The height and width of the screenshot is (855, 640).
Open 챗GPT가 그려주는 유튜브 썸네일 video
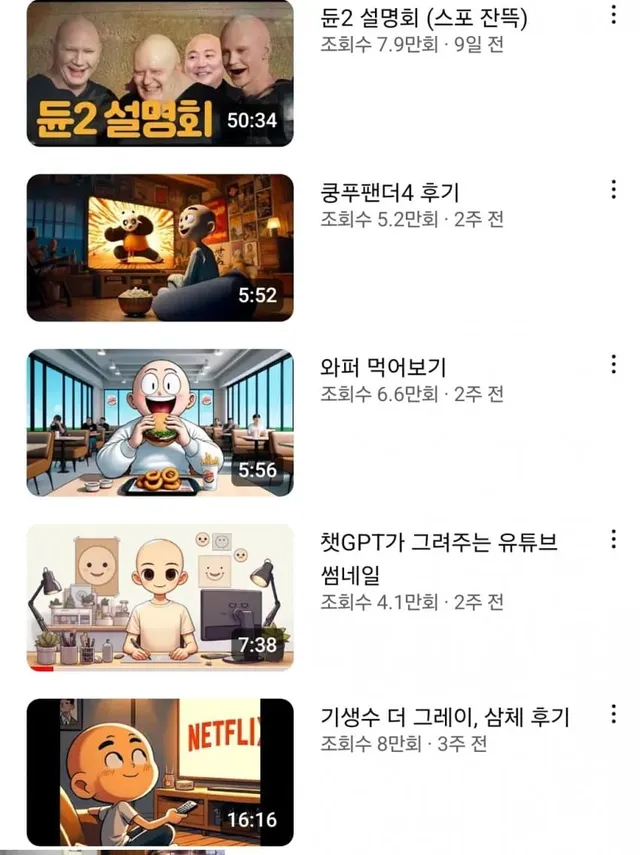click(x=160, y=597)
